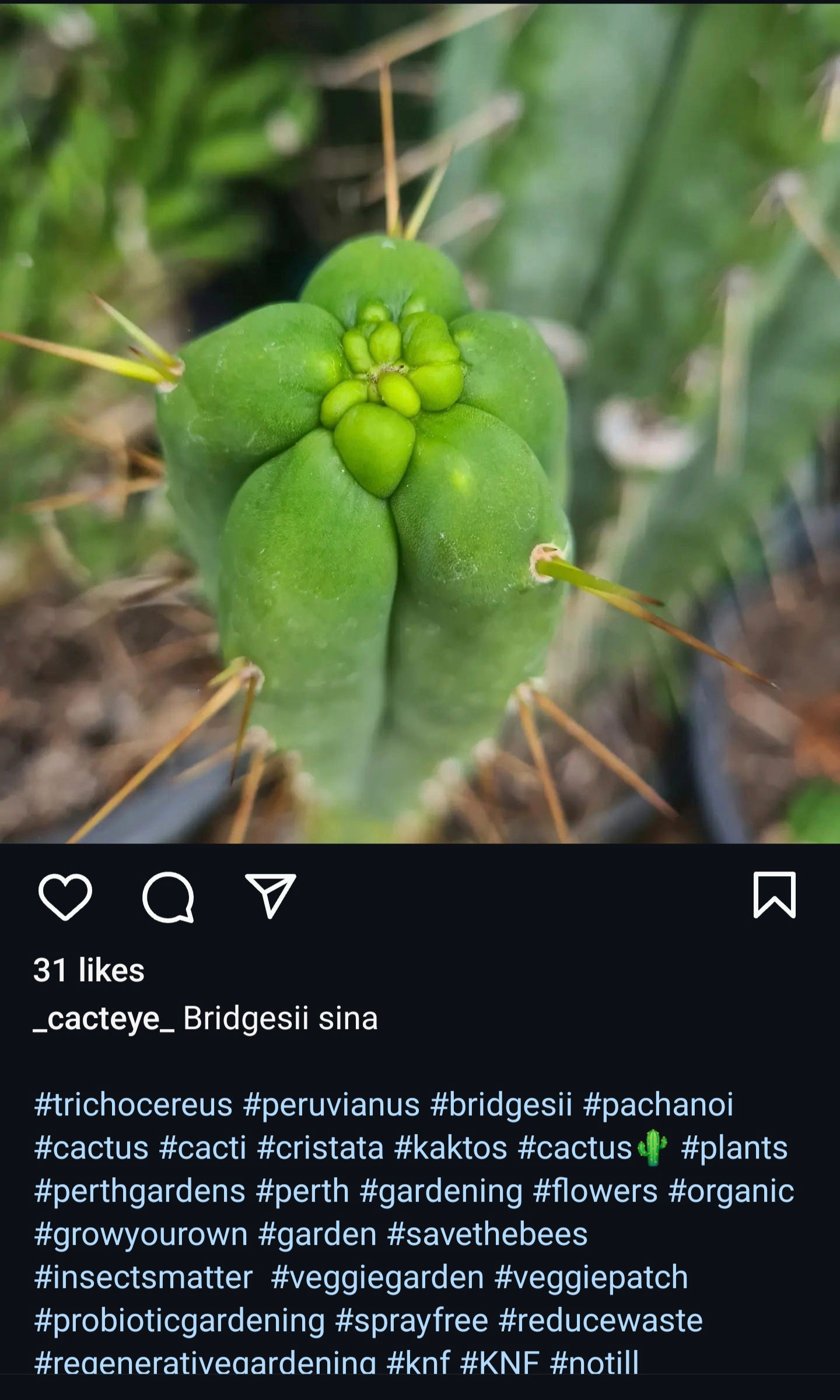The height and width of the screenshot is (1400, 840).
Task: Open the #pachanoi hashtag
Action: point(658,1105)
